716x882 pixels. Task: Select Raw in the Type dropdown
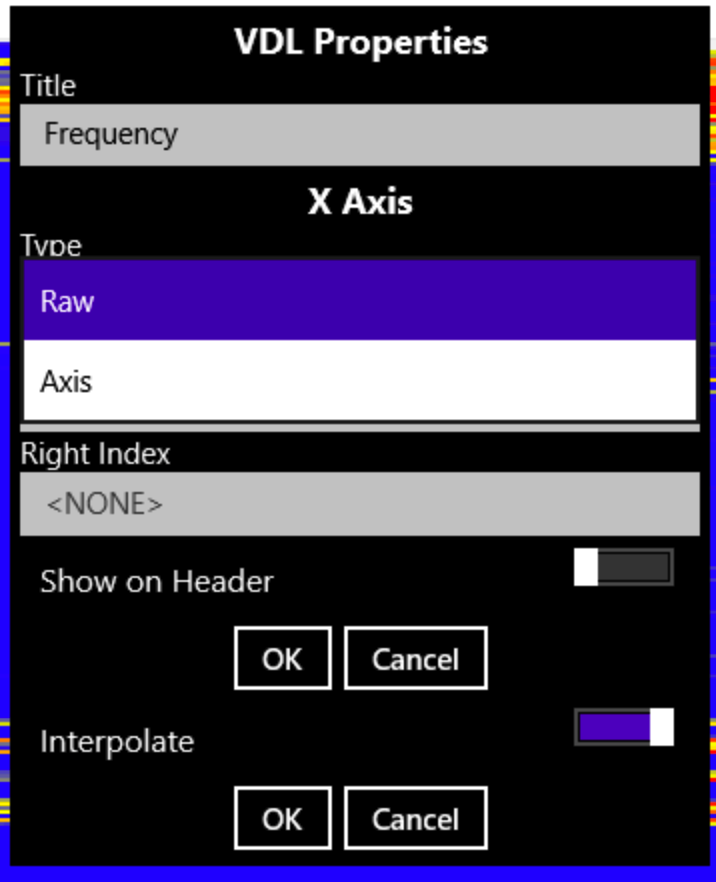point(359,300)
